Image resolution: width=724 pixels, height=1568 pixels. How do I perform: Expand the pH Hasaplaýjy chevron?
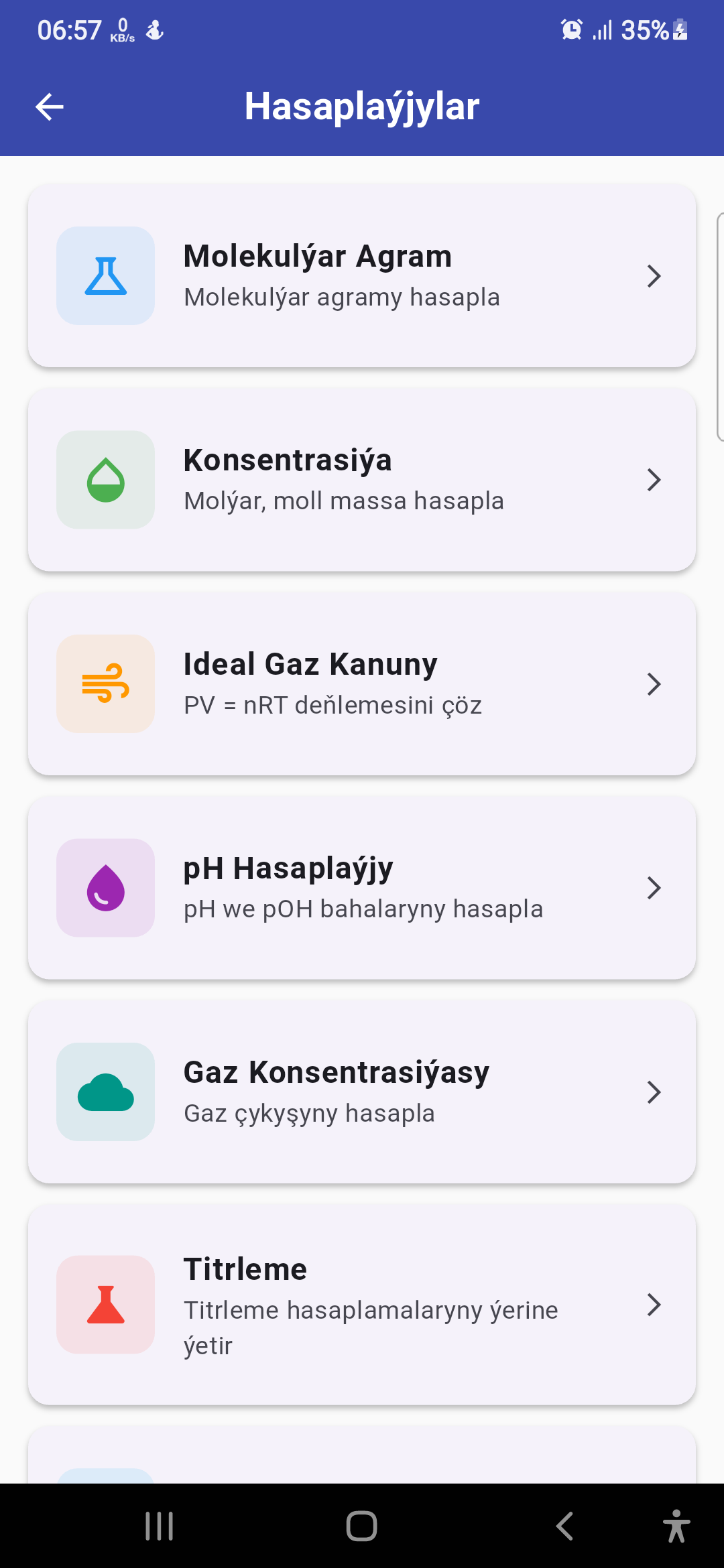click(654, 888)
